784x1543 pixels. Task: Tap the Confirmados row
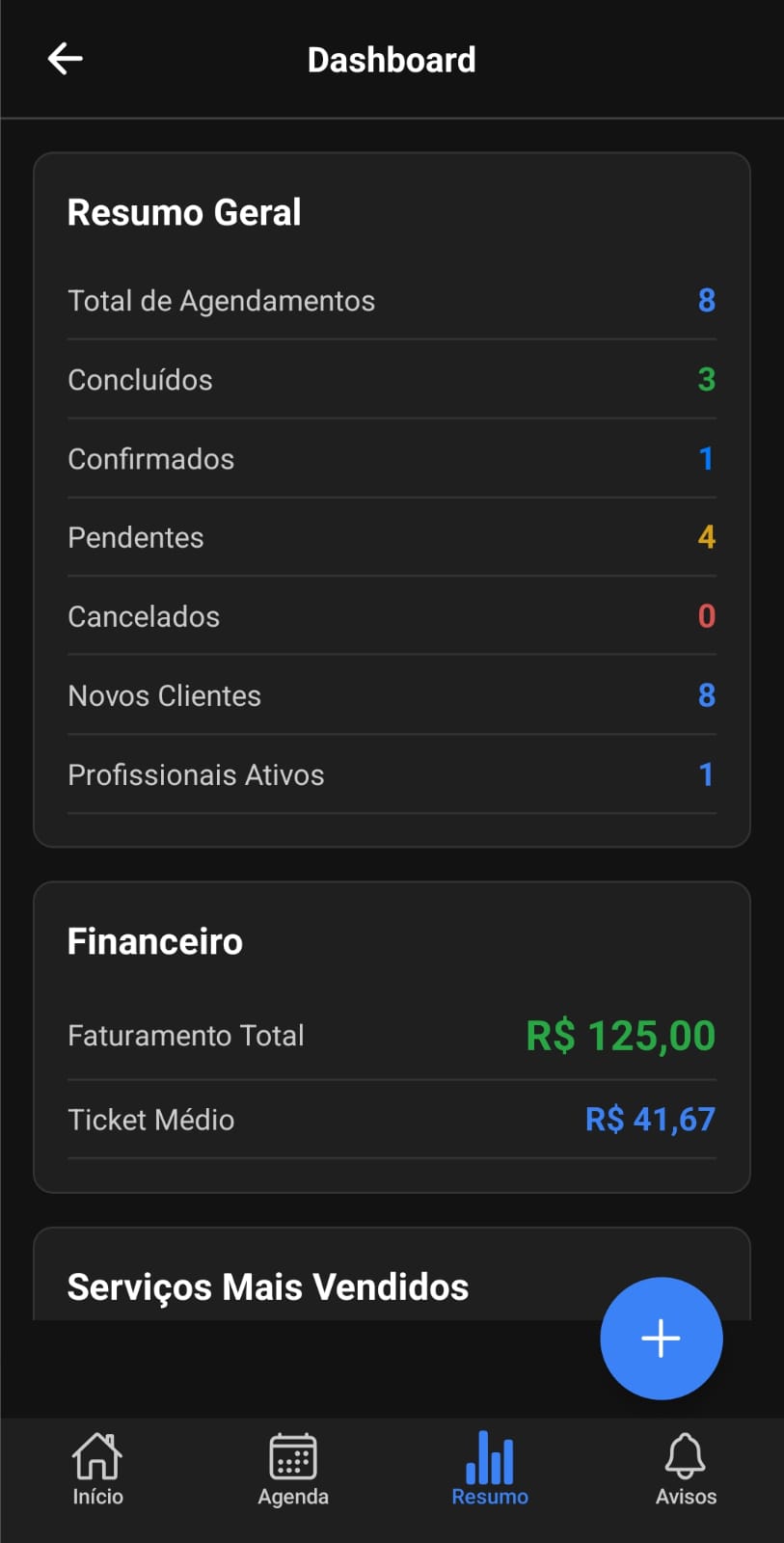pyautogui.click(x=392, y=458)
